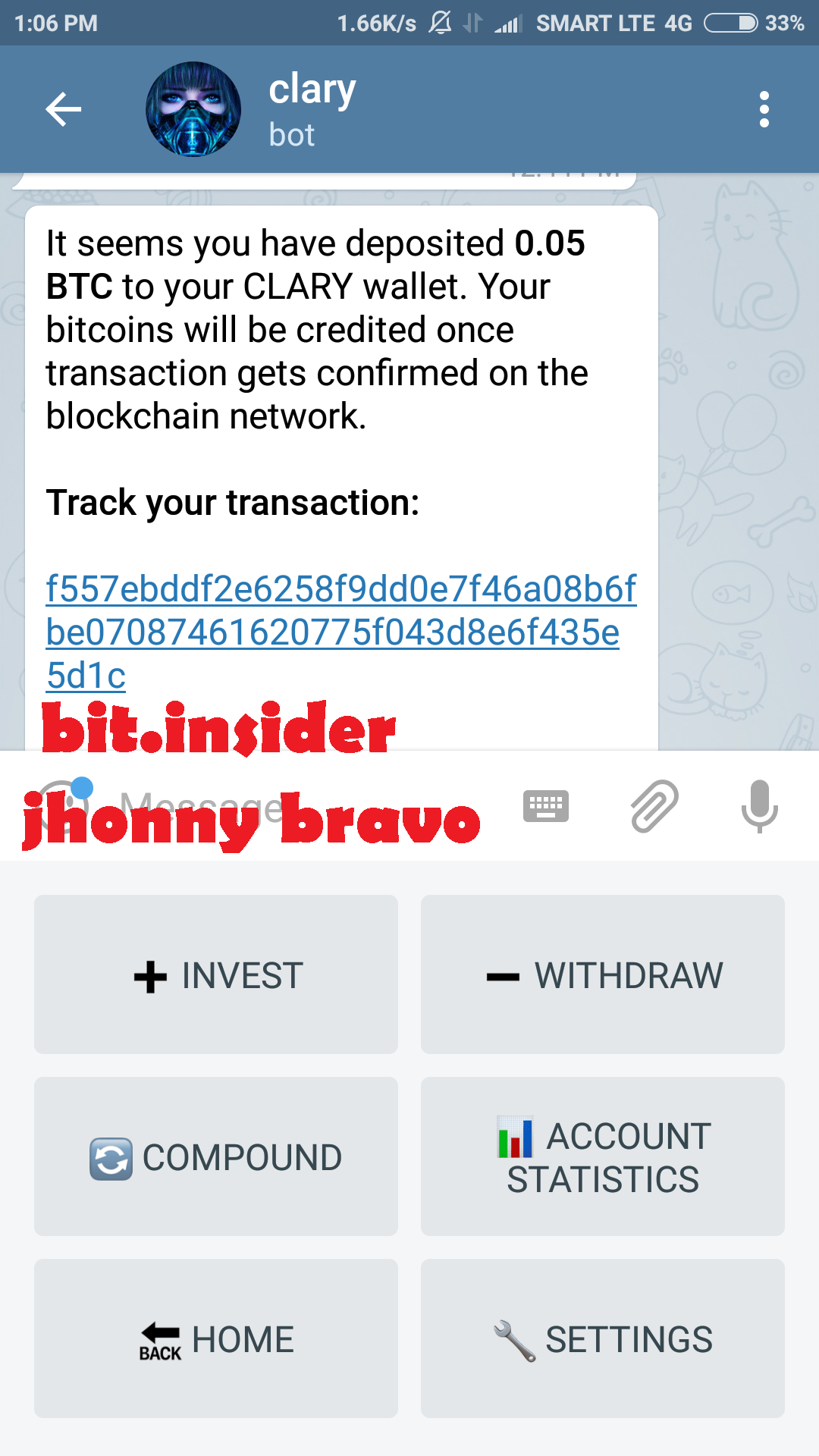Return via the HOME button
The width and height of the screenshot is (819, 1456).
tap(216, 1338)
